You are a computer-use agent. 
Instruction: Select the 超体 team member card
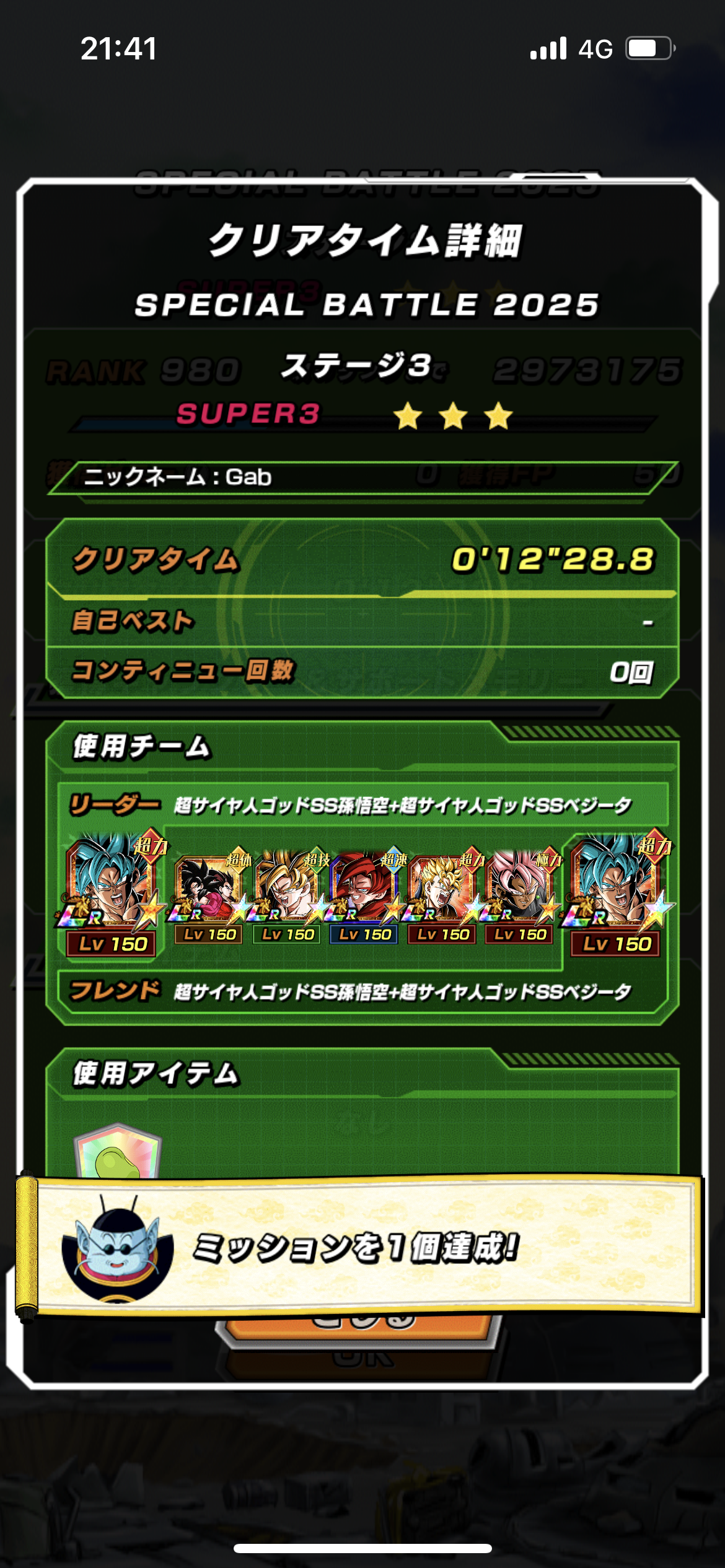(x=210, y=897)
